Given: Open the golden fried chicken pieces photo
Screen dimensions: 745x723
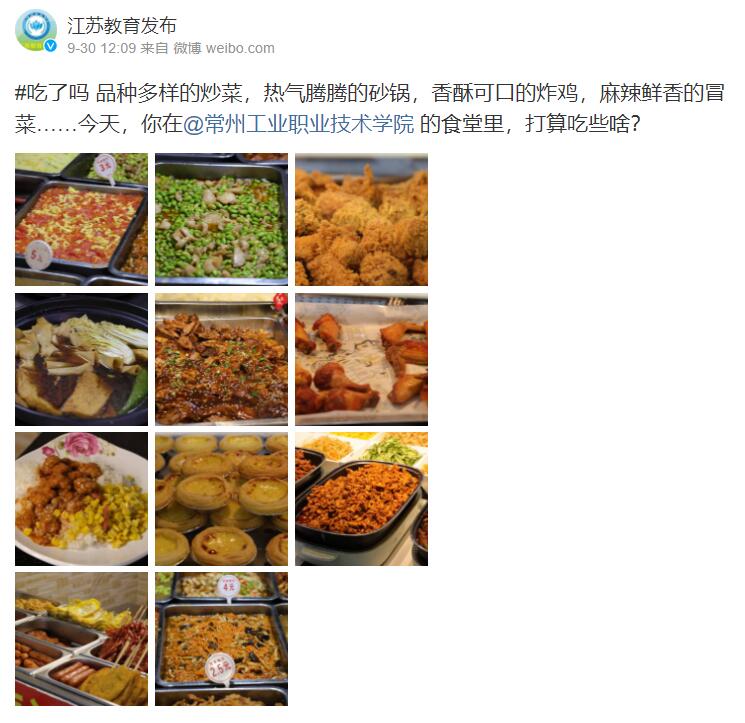Looking at the screenshot, I should (361, 219).
